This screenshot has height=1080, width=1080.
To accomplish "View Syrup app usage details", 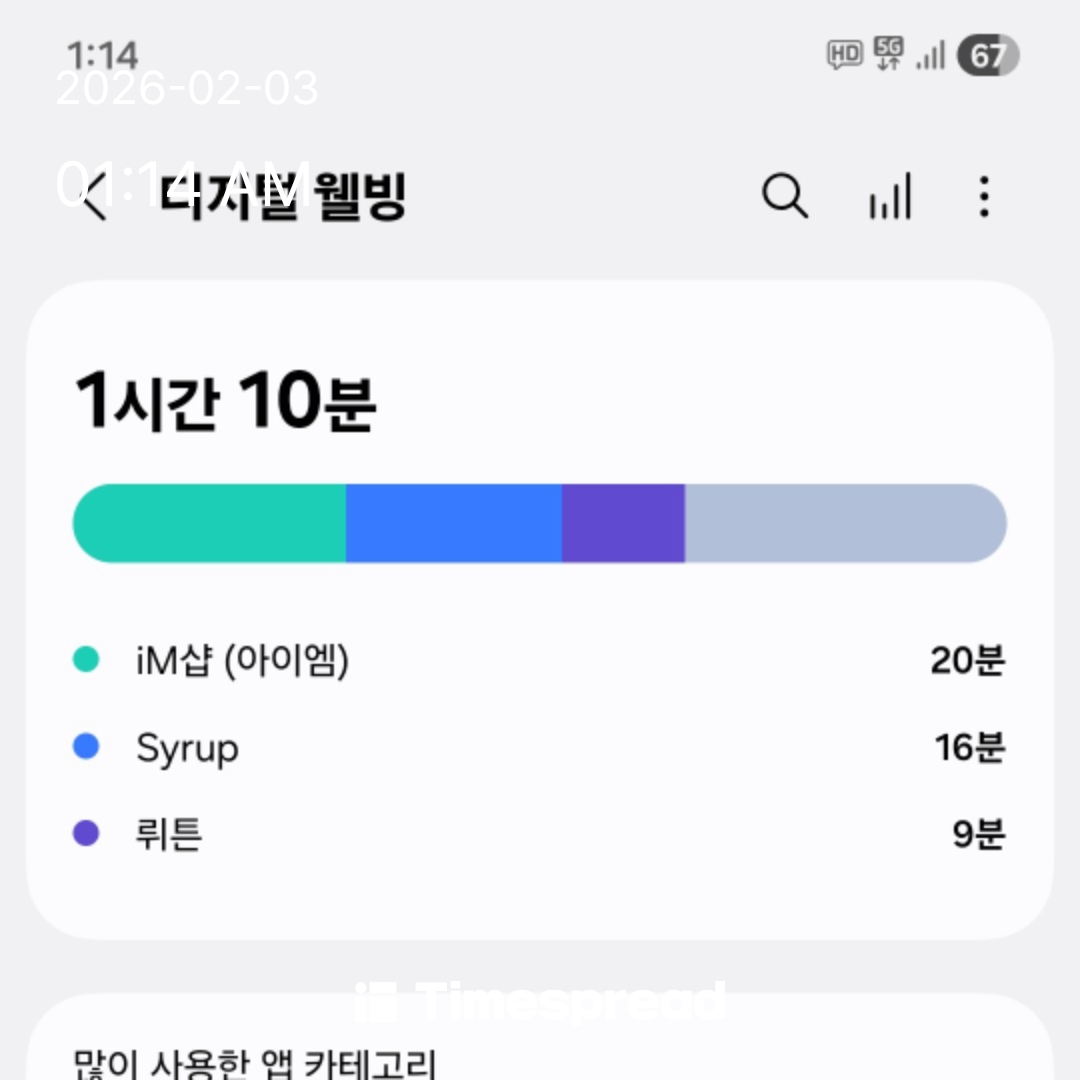I will coord(540,747).
